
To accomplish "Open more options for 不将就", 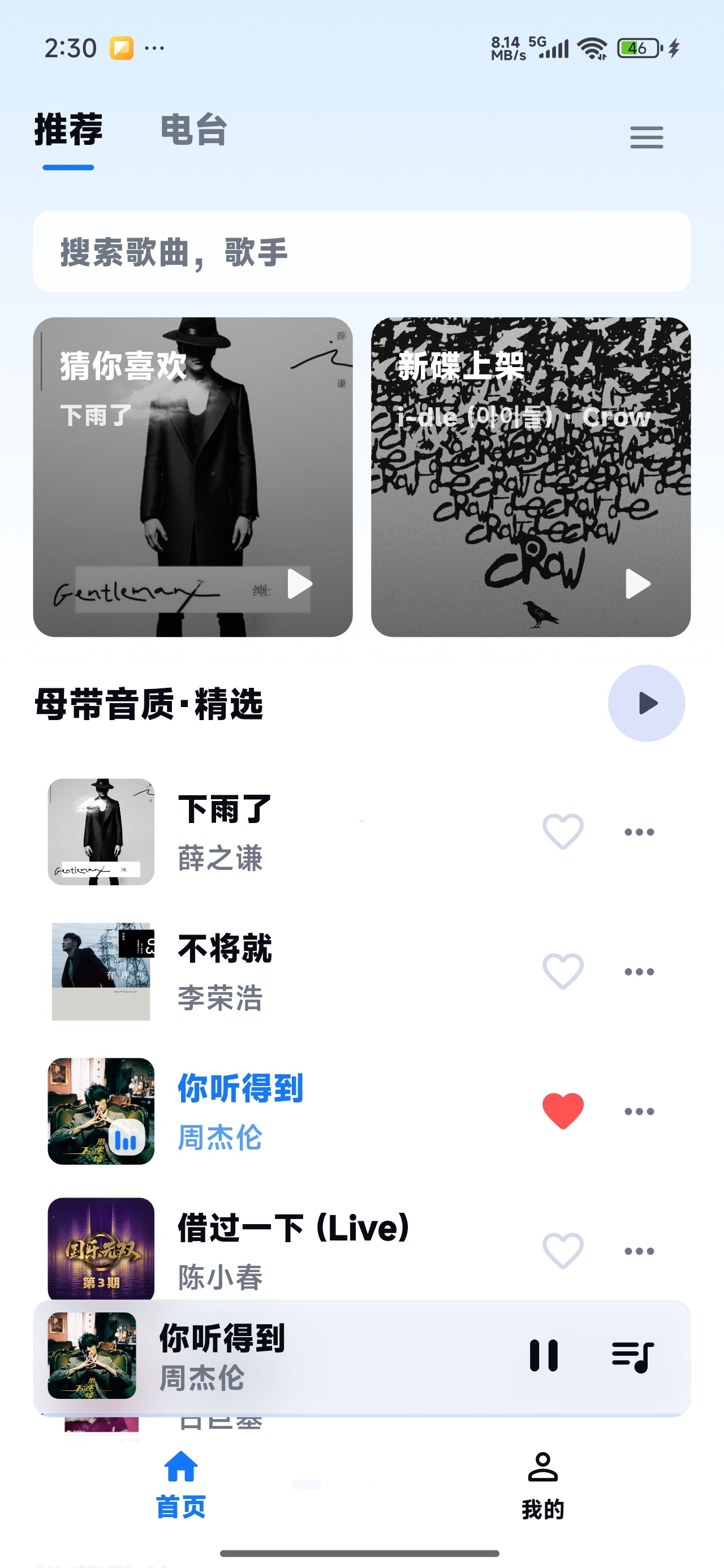I will click(x=639, y=971).
